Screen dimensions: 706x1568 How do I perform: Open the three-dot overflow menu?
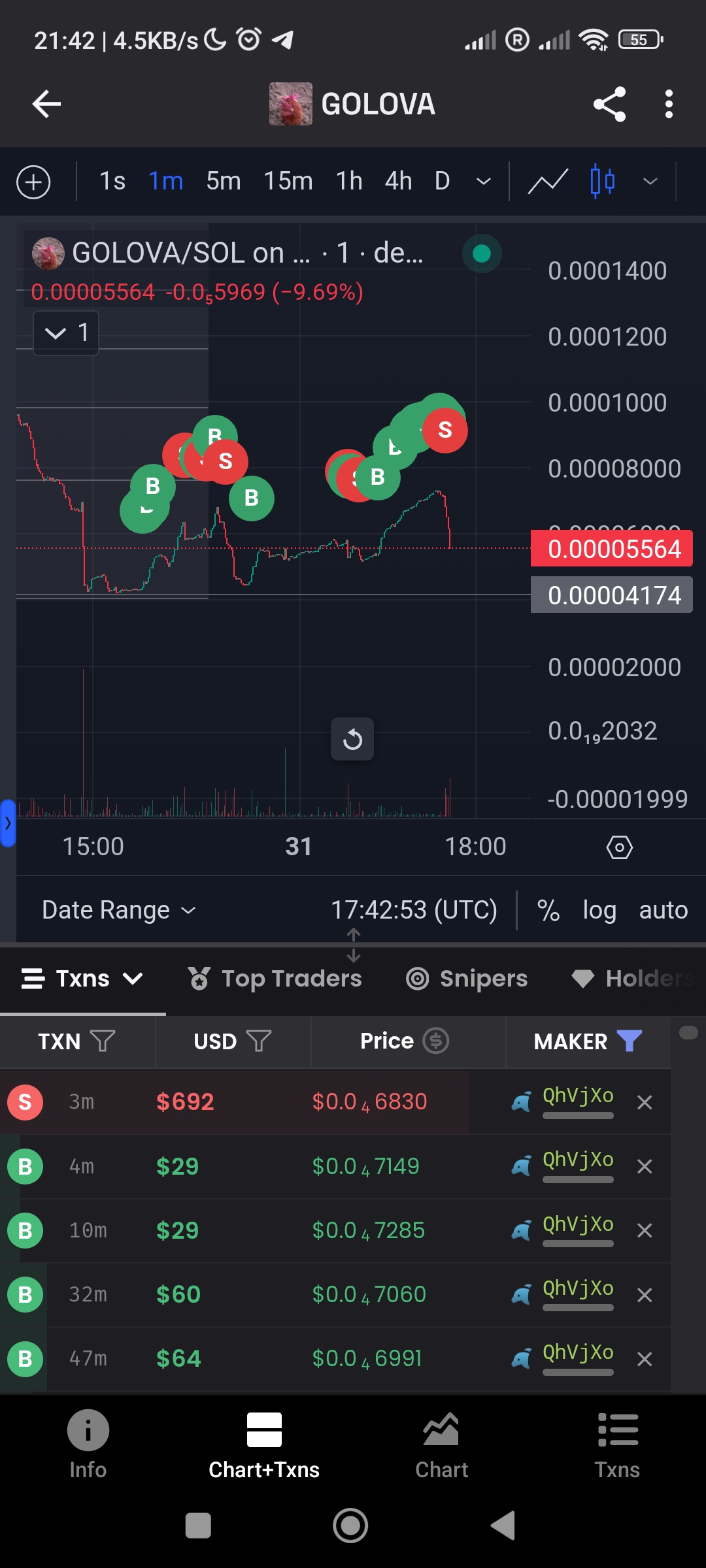click(668, 104)
